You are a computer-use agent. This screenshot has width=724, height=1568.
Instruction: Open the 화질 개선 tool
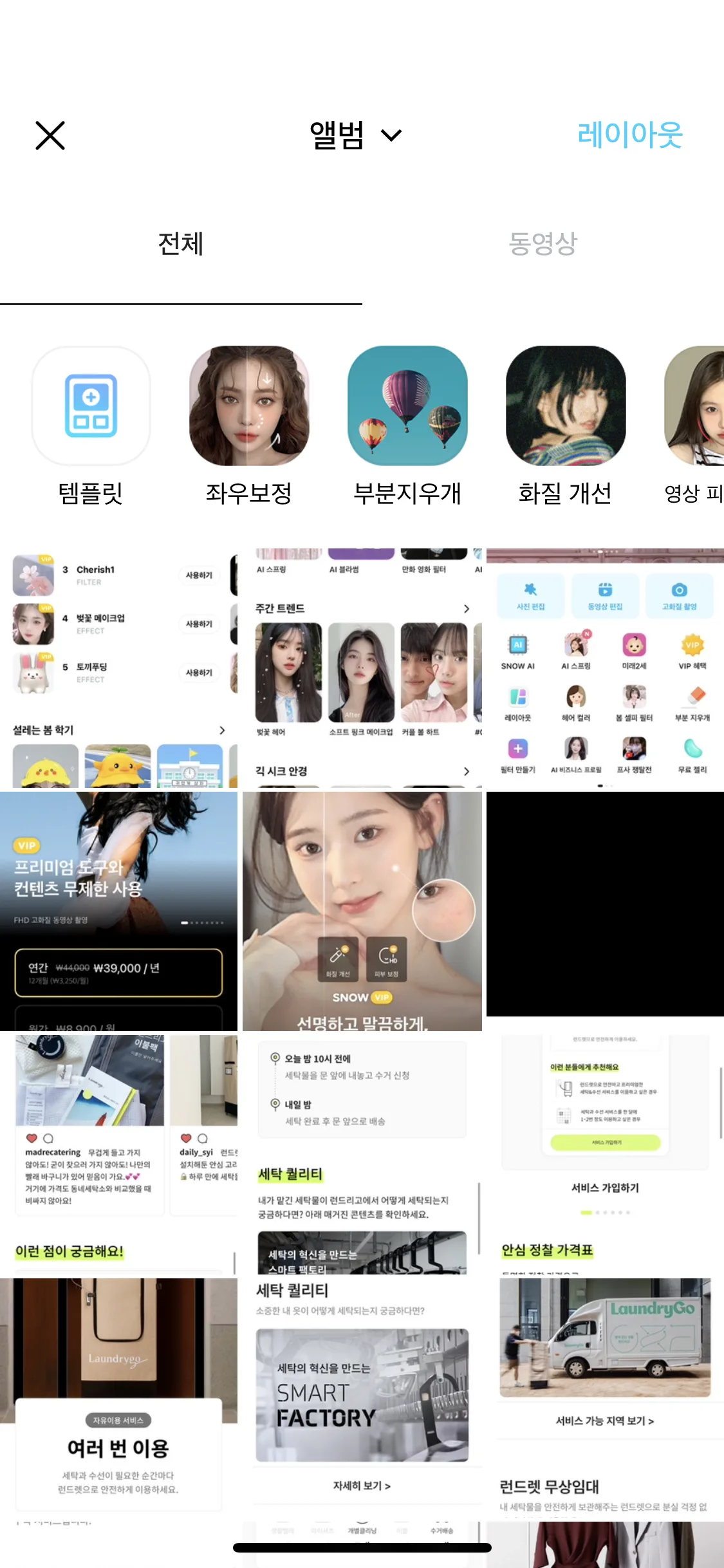click(x=566, y=425)
